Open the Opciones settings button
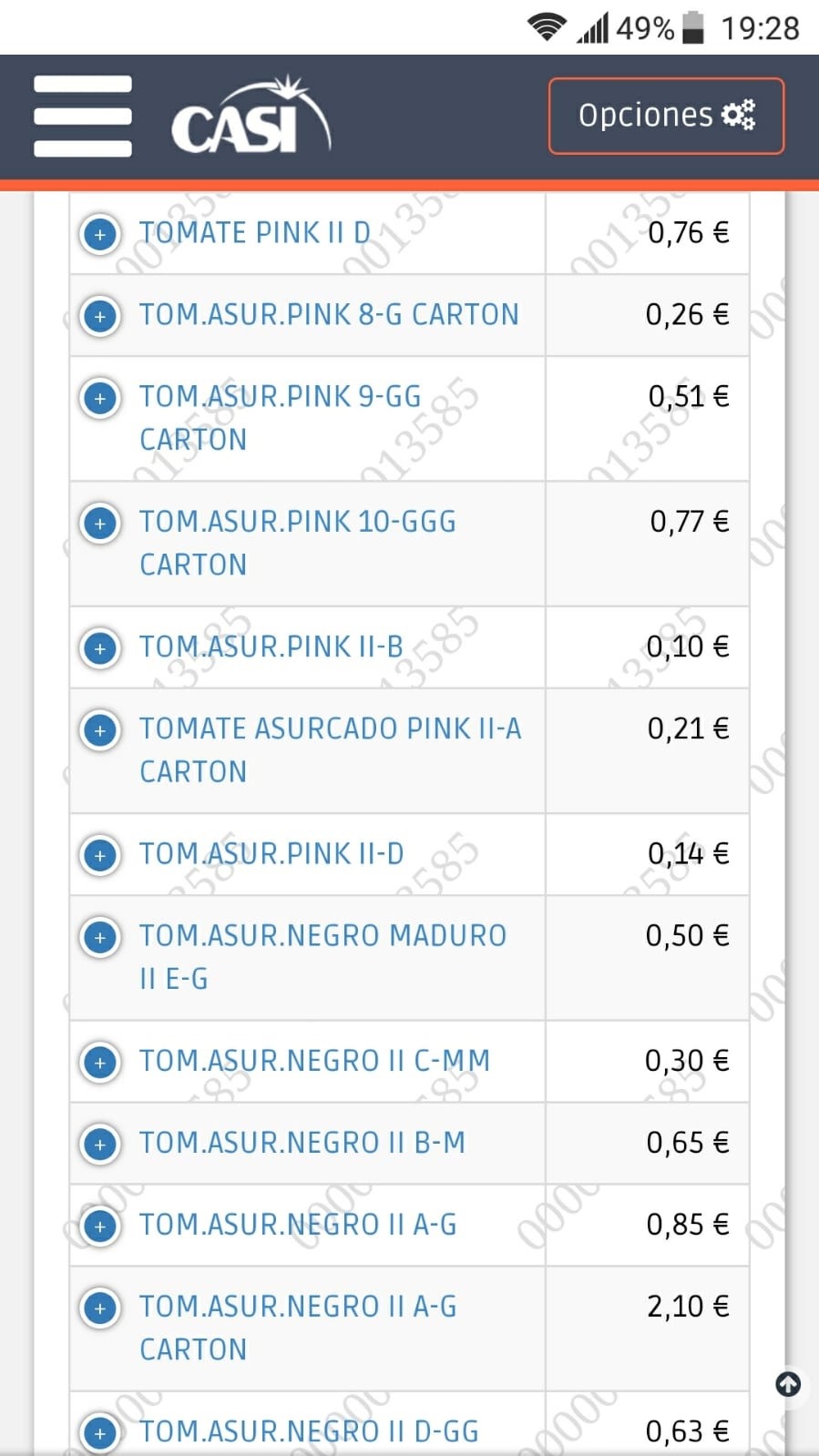Screen dimensions: 819x1456 (666, 116)
